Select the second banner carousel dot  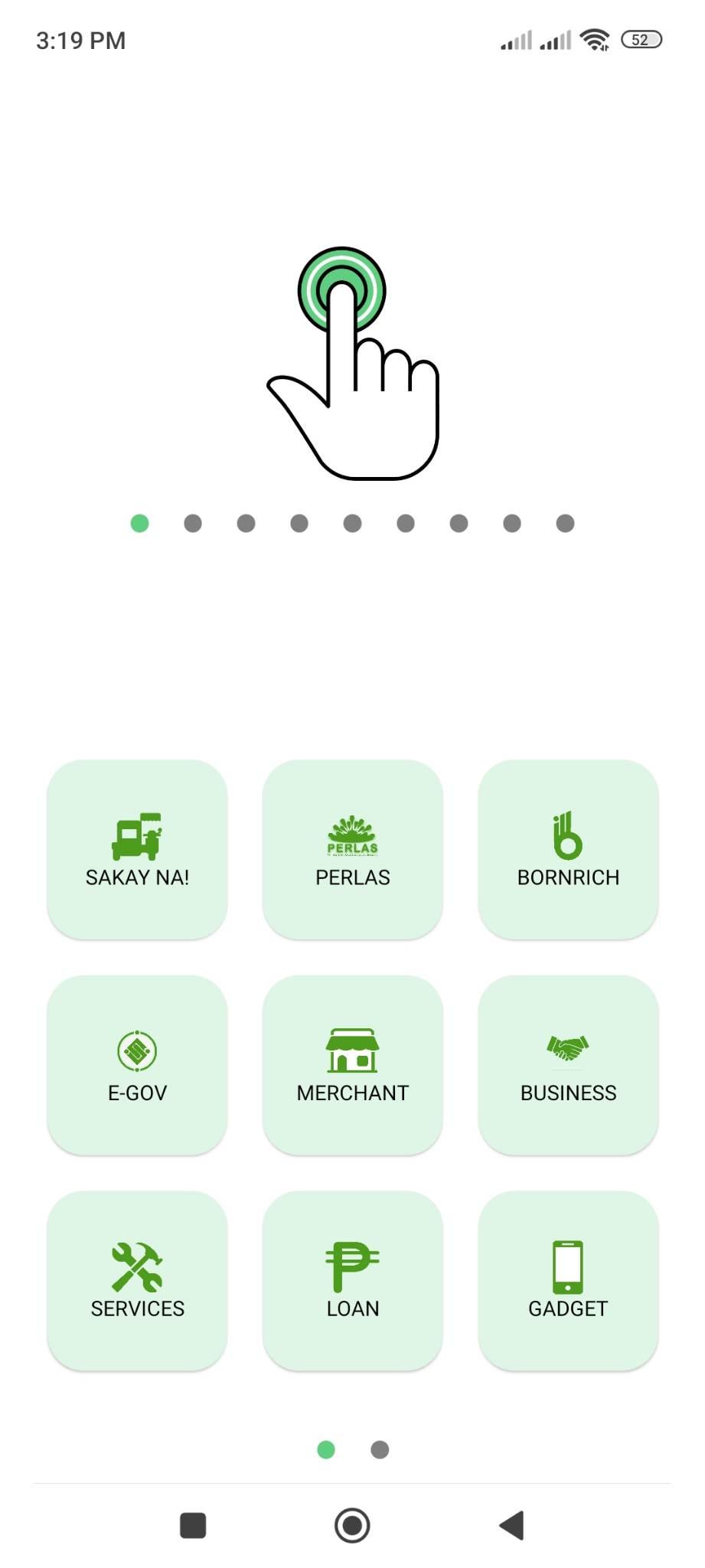click(x=193, y=523)
